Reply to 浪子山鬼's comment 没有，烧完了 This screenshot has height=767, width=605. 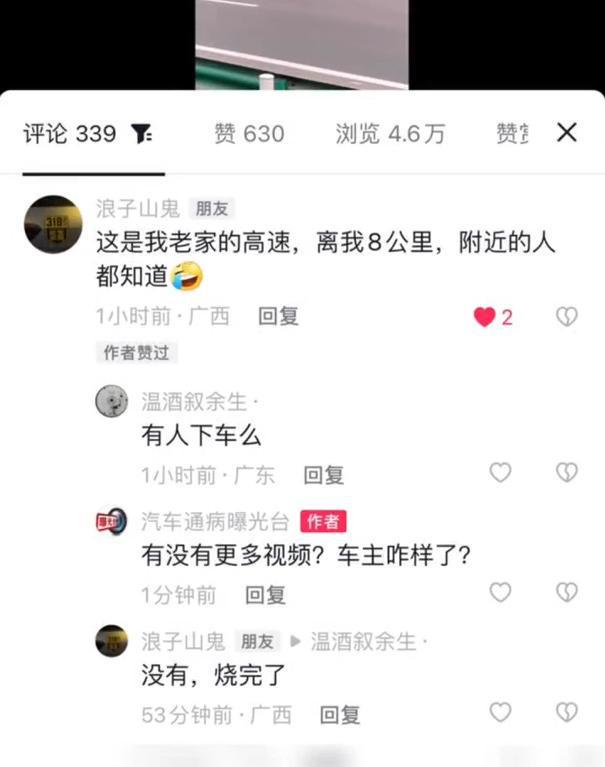[340, 715]
